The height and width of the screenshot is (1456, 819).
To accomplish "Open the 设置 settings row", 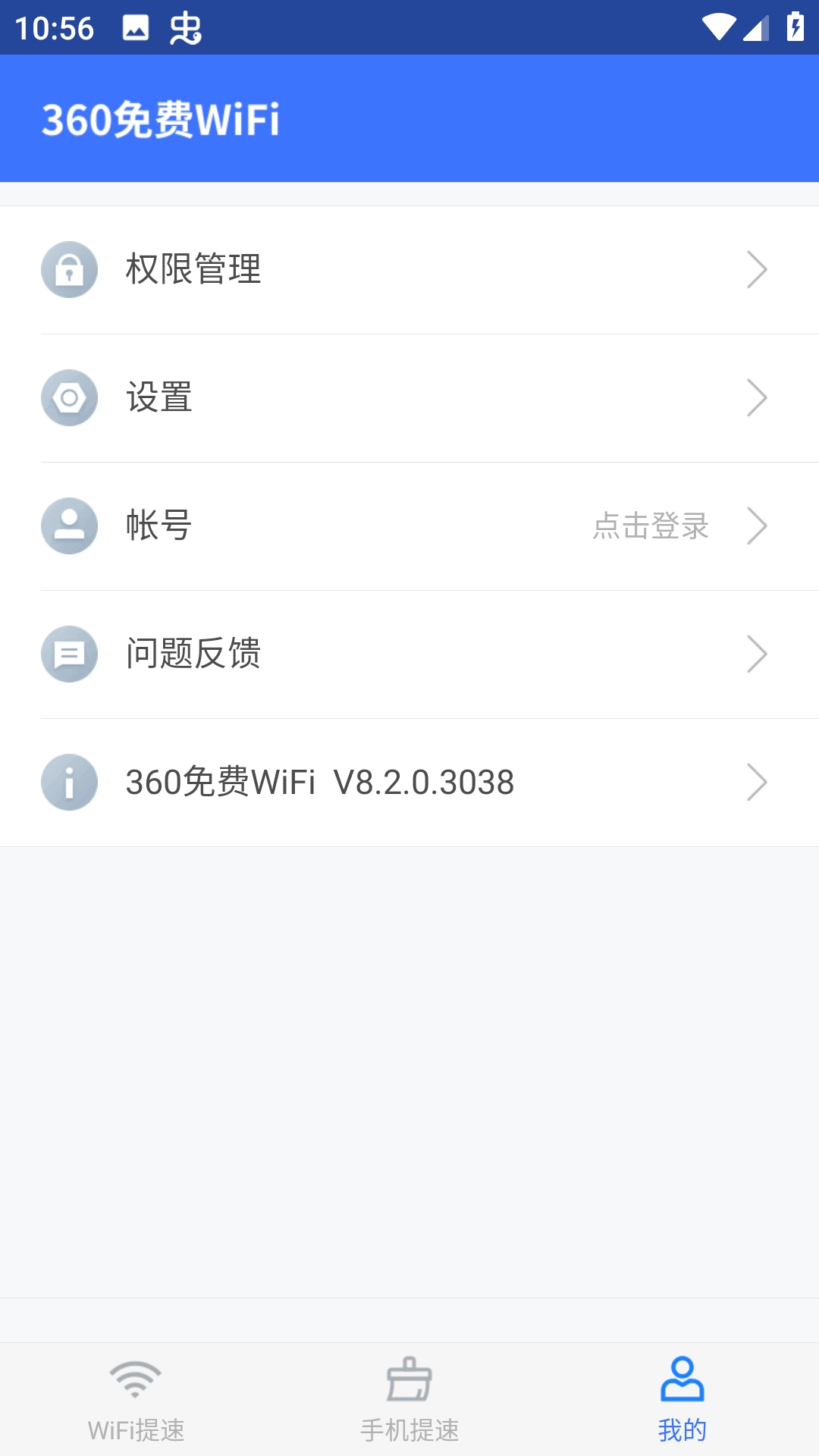I will 409,398.
